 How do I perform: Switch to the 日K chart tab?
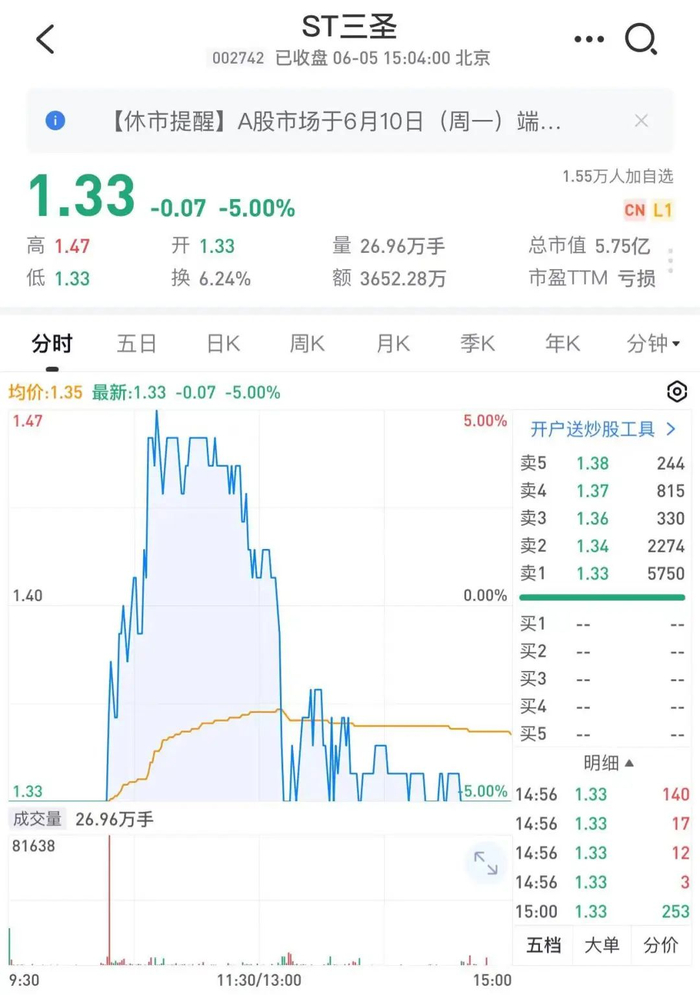pyautogui.click(x=223, y=344)
